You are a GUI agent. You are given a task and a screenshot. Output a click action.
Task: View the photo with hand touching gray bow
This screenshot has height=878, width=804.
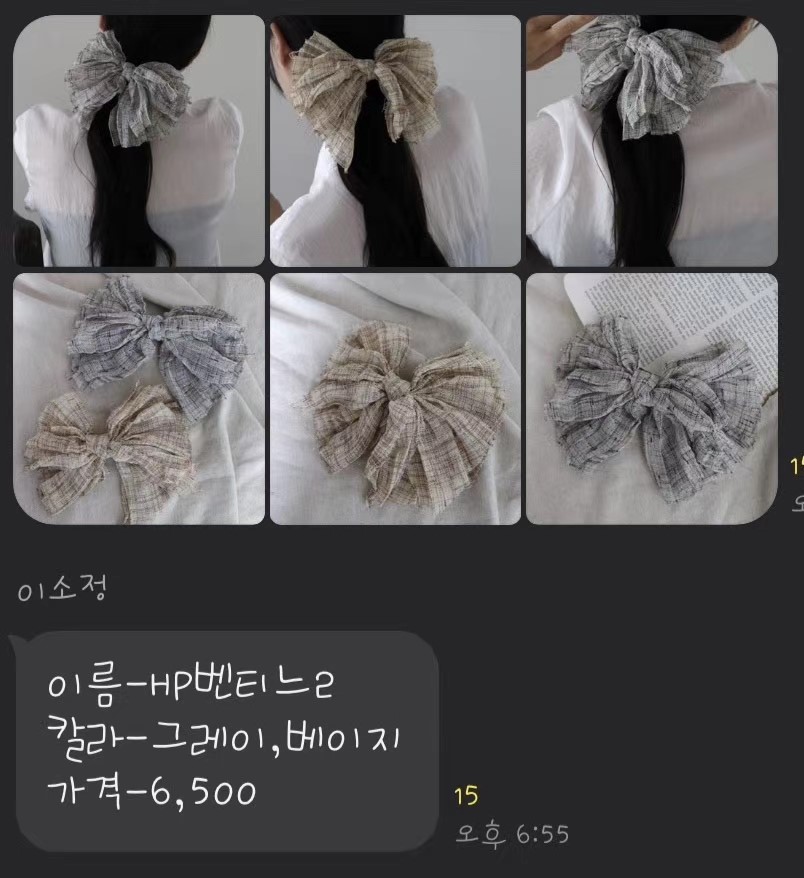651,140
